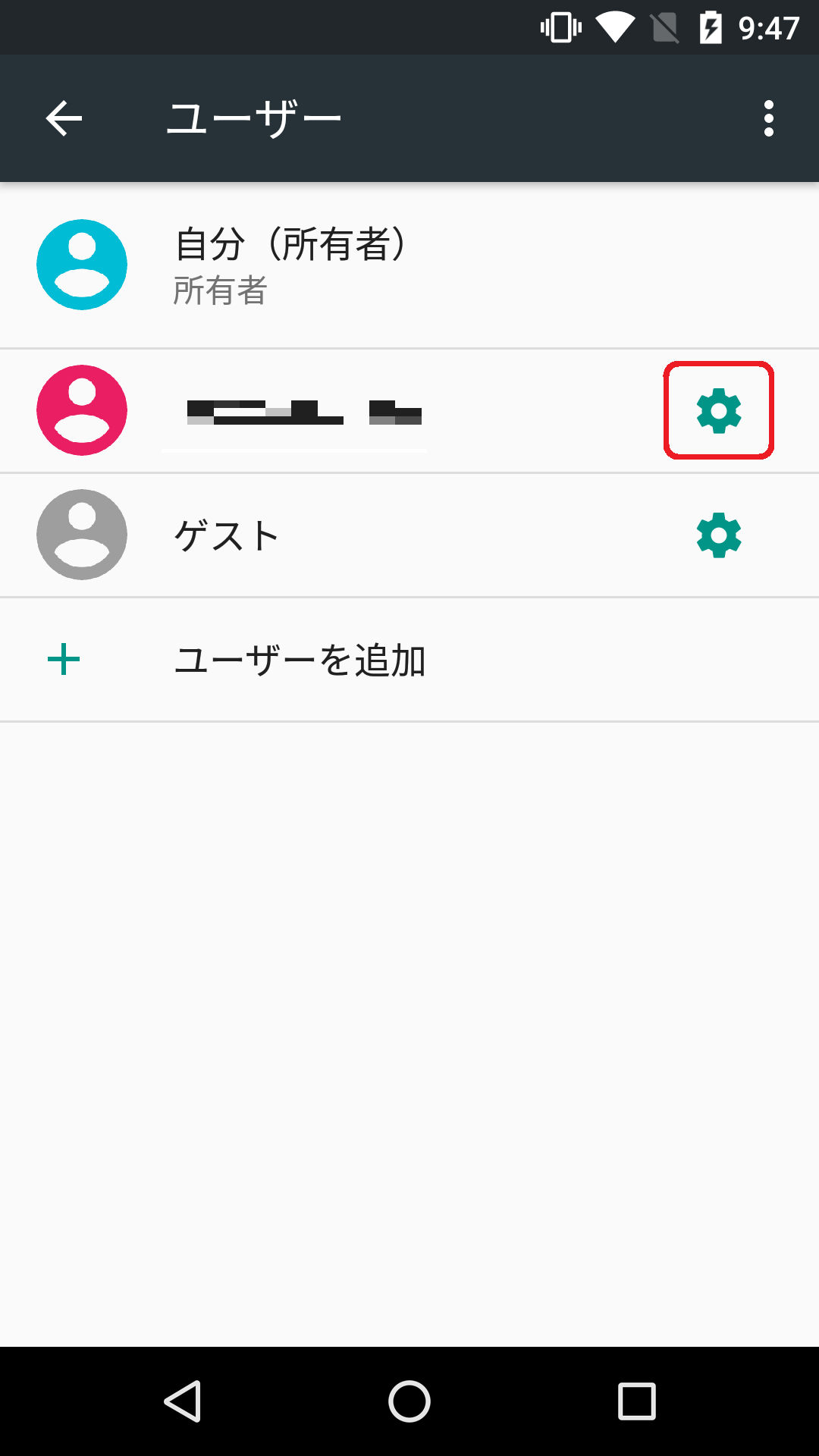The width and height of the screenshot is (819, 1456).
Task: Open the 自分（所有者）owner row
Action: pyautogui.click(x=409, y=265)
